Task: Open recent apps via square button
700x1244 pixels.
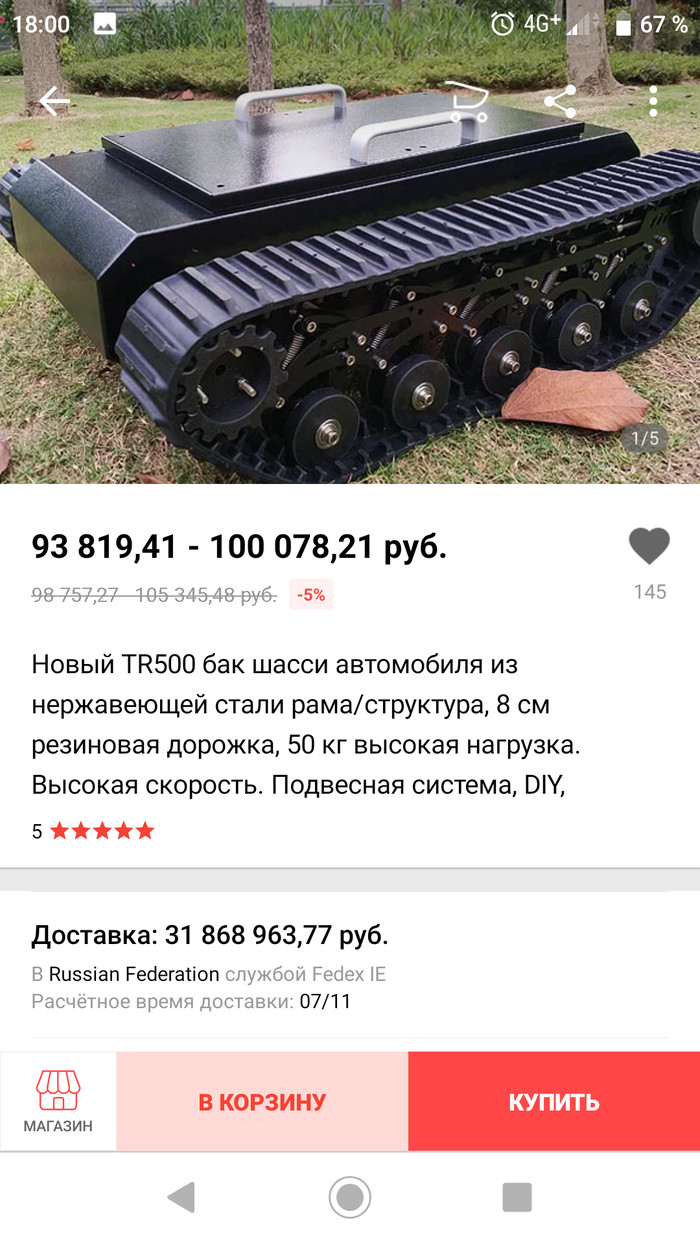Action: 517,1197
